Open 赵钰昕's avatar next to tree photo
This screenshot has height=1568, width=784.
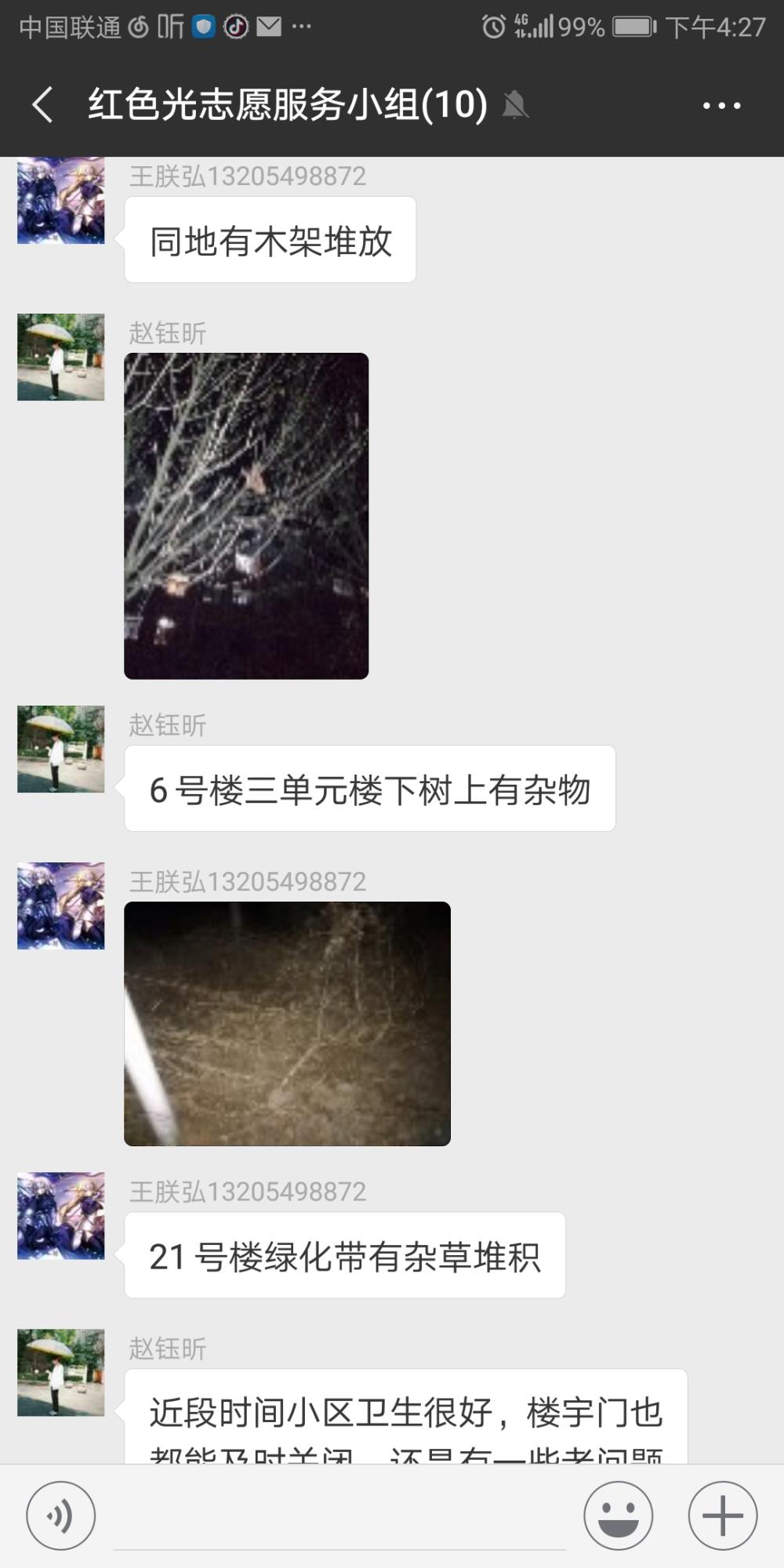click(x=61, y=357)
